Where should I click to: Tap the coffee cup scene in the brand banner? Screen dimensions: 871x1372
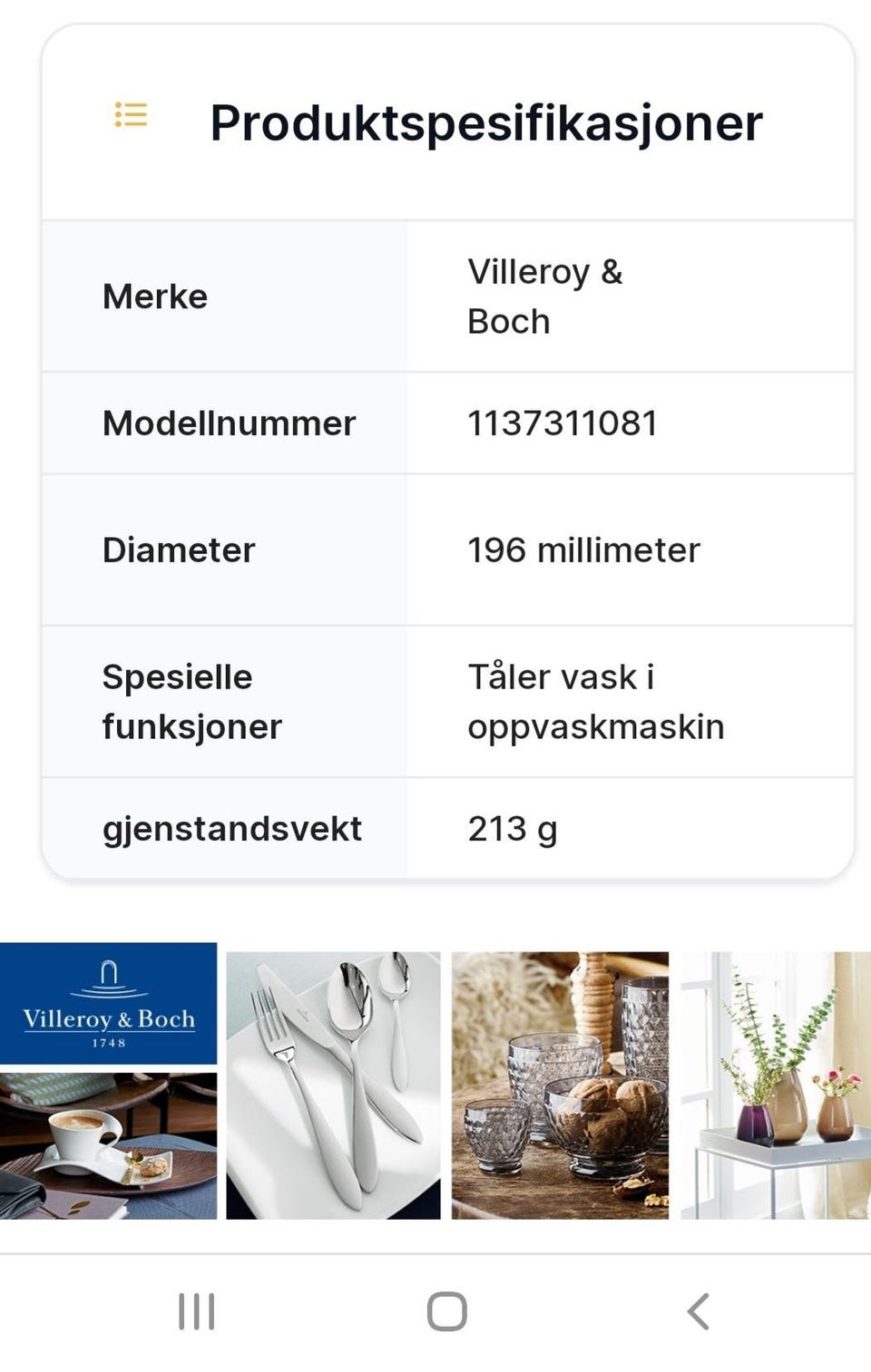coord(109,1143)
